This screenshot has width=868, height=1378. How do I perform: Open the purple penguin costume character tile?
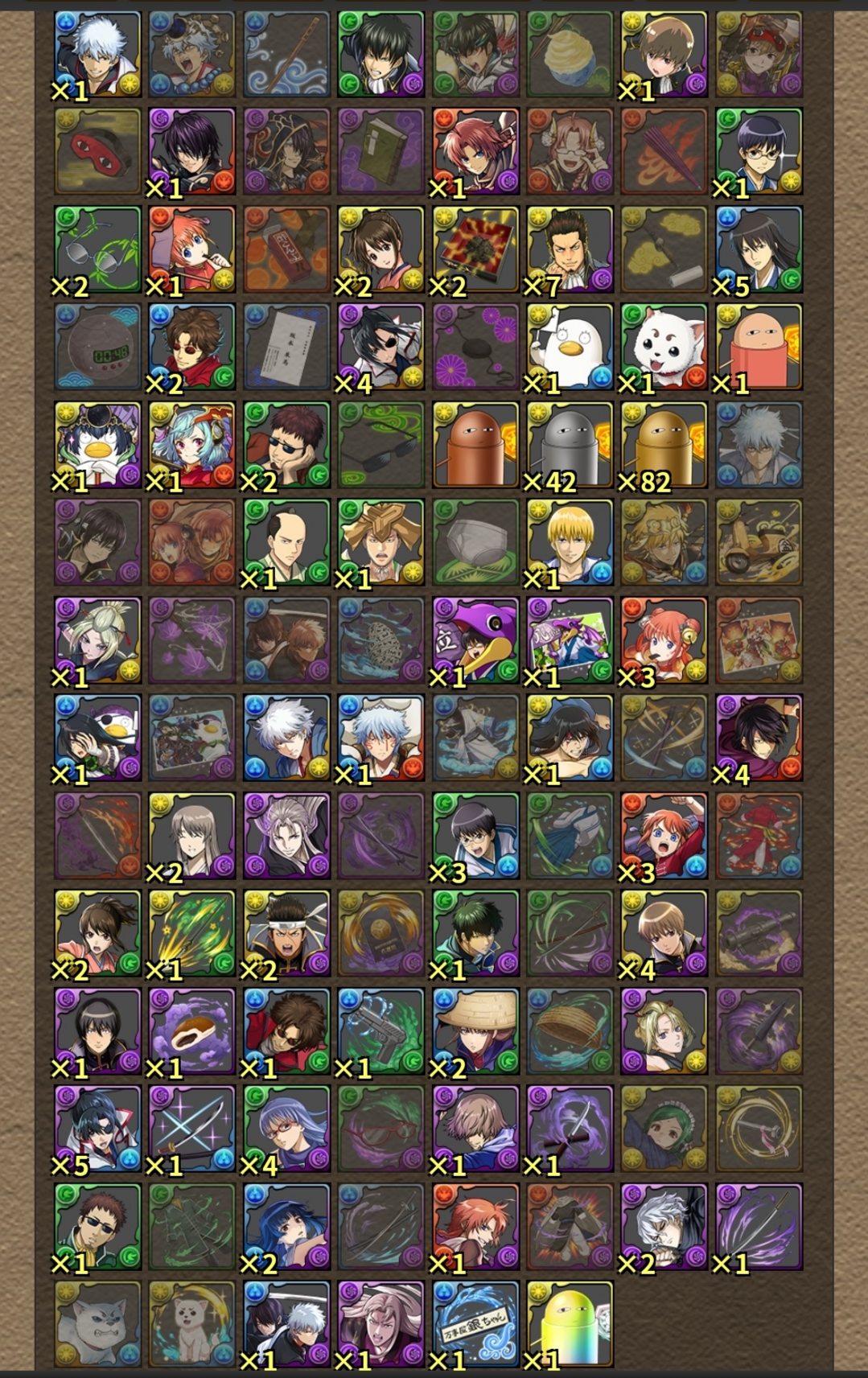click(x=475, y=641)
